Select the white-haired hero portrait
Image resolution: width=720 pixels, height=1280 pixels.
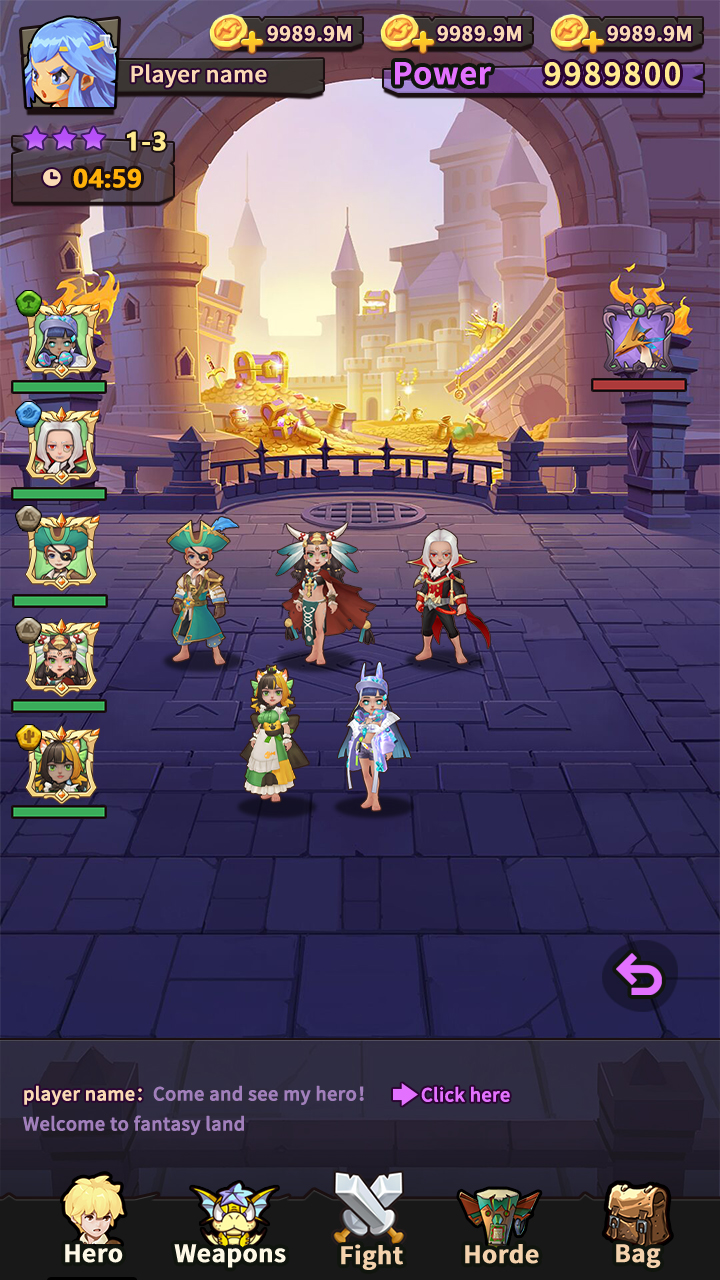[x=62, y=446]
